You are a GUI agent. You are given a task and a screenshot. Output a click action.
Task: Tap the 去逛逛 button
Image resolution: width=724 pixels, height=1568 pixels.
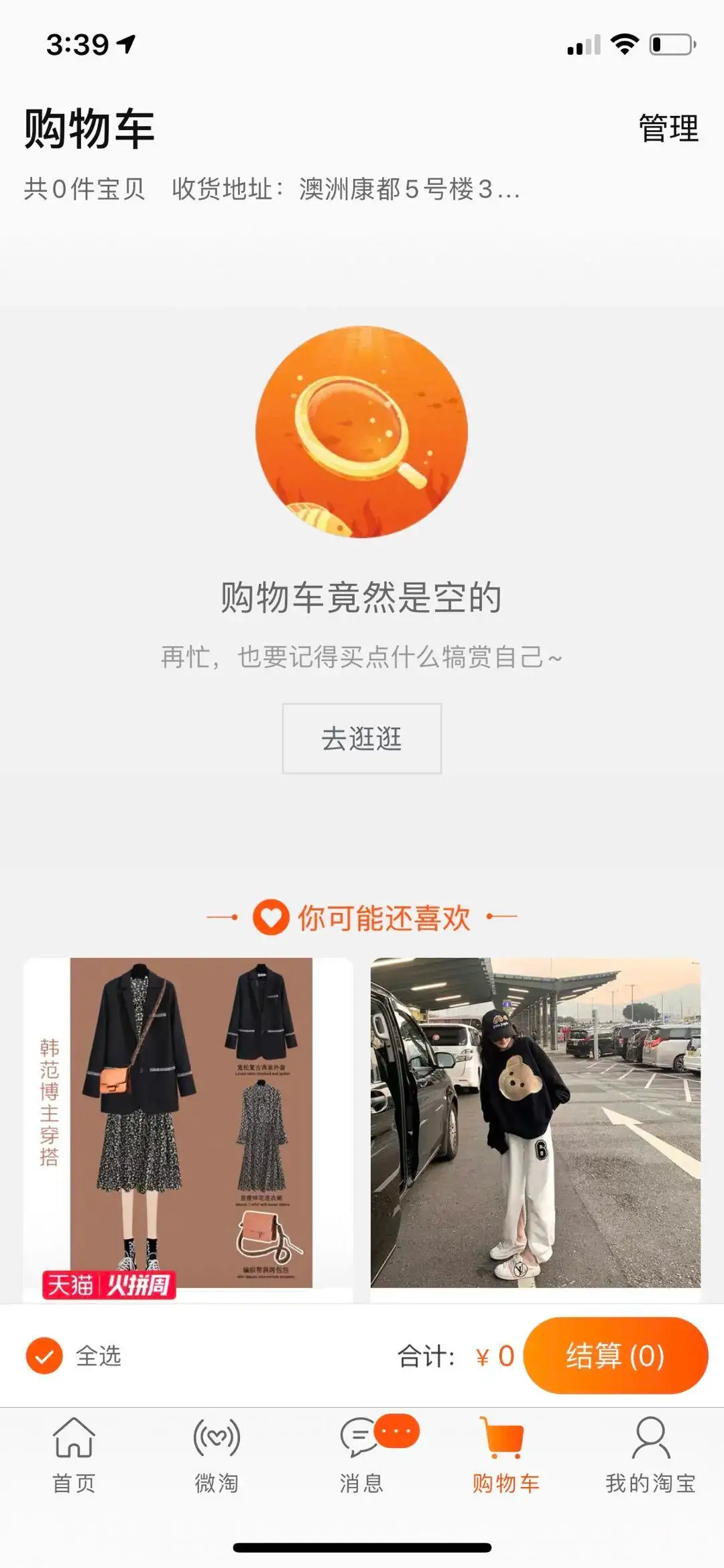361,738
